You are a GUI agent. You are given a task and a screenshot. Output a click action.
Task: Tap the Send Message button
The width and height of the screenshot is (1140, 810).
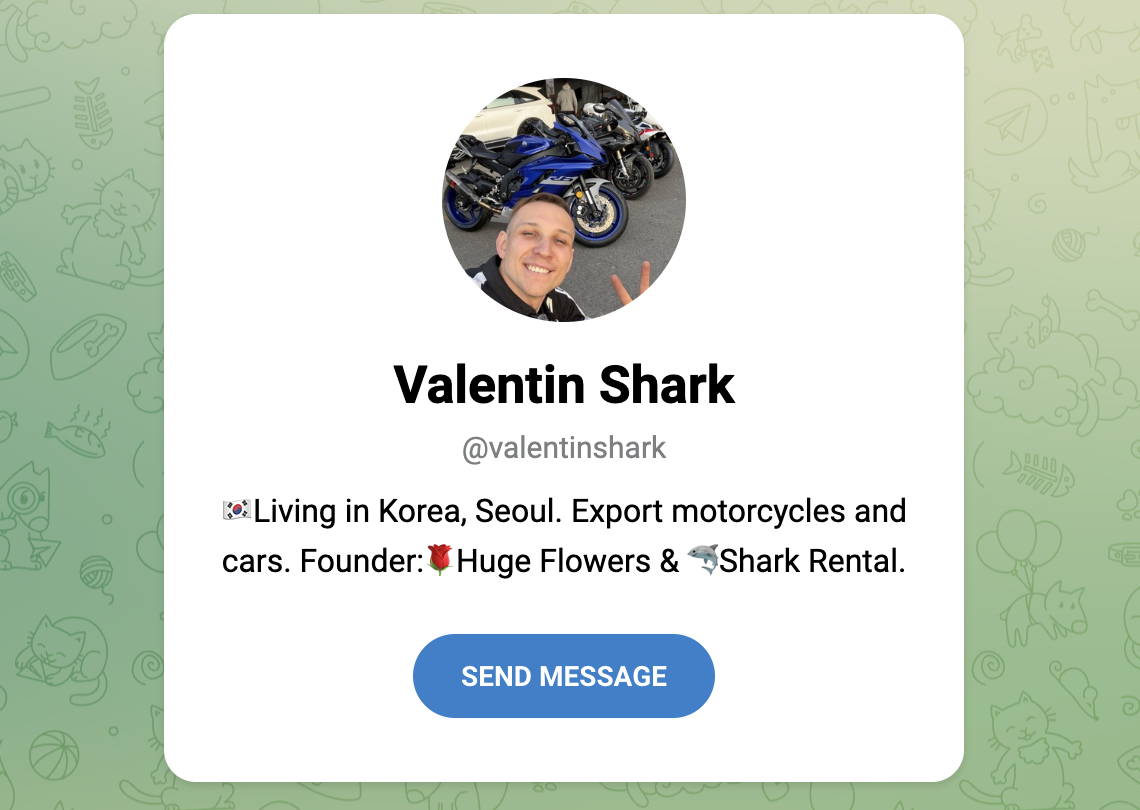point(564,676)
